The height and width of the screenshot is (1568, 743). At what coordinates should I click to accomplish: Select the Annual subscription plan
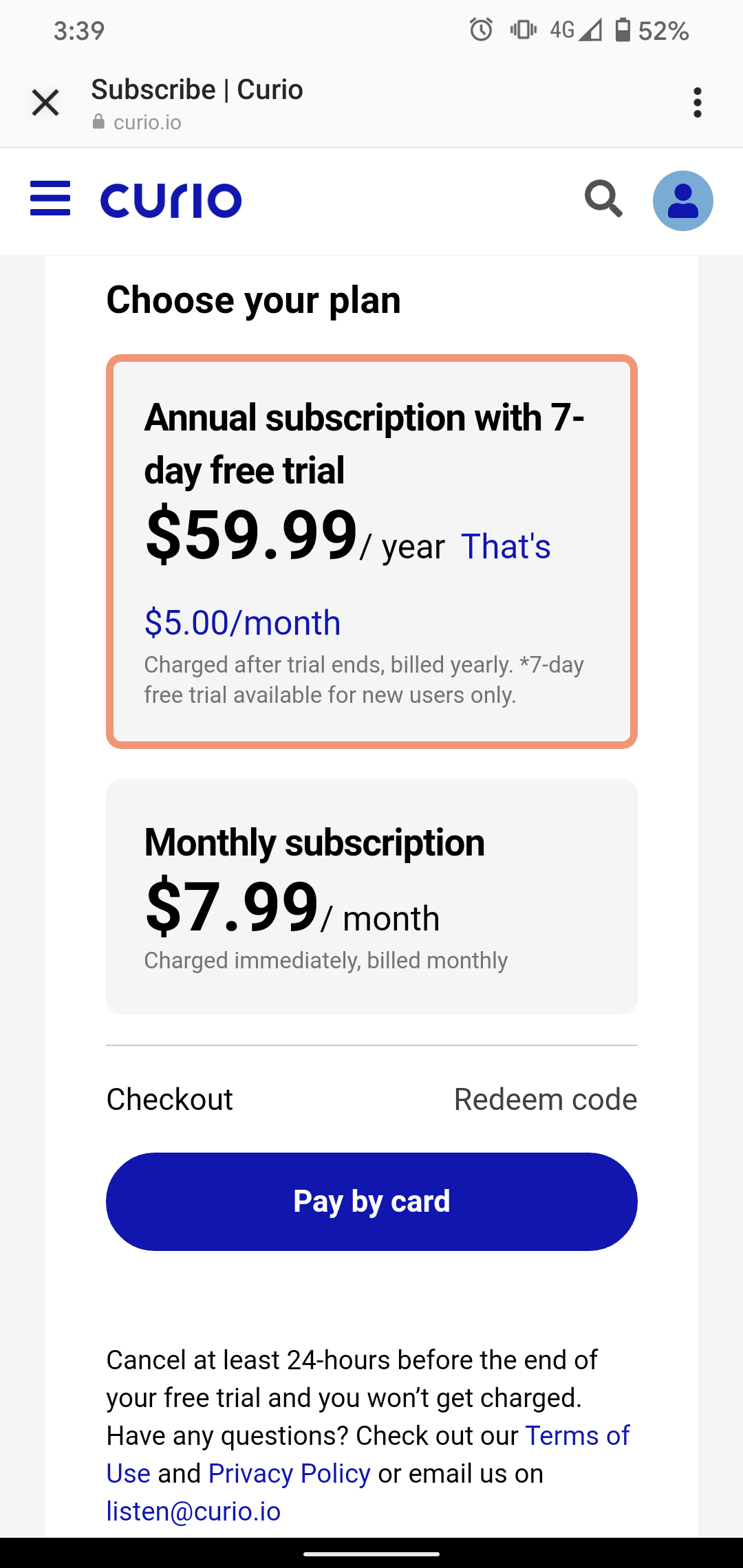371,551
